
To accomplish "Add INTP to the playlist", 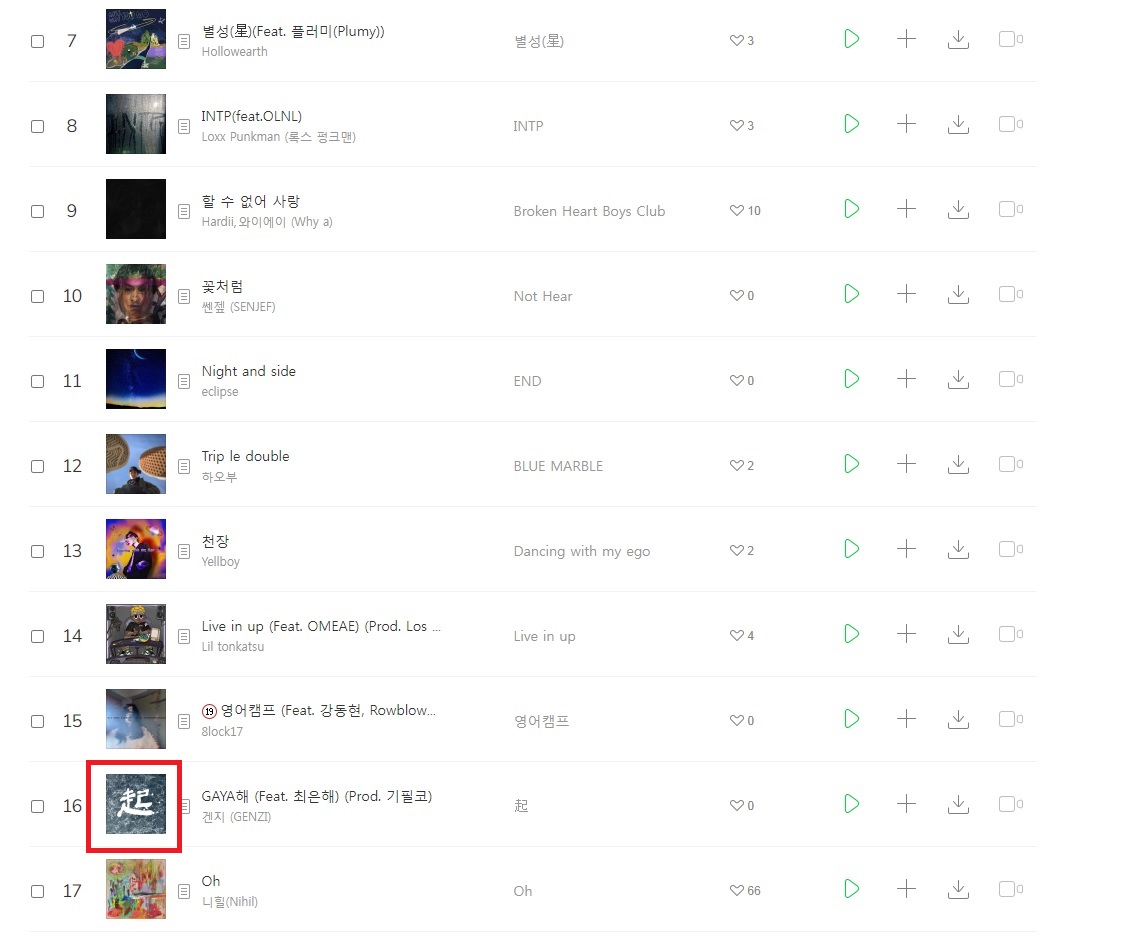I will click(x=906, y=124).
